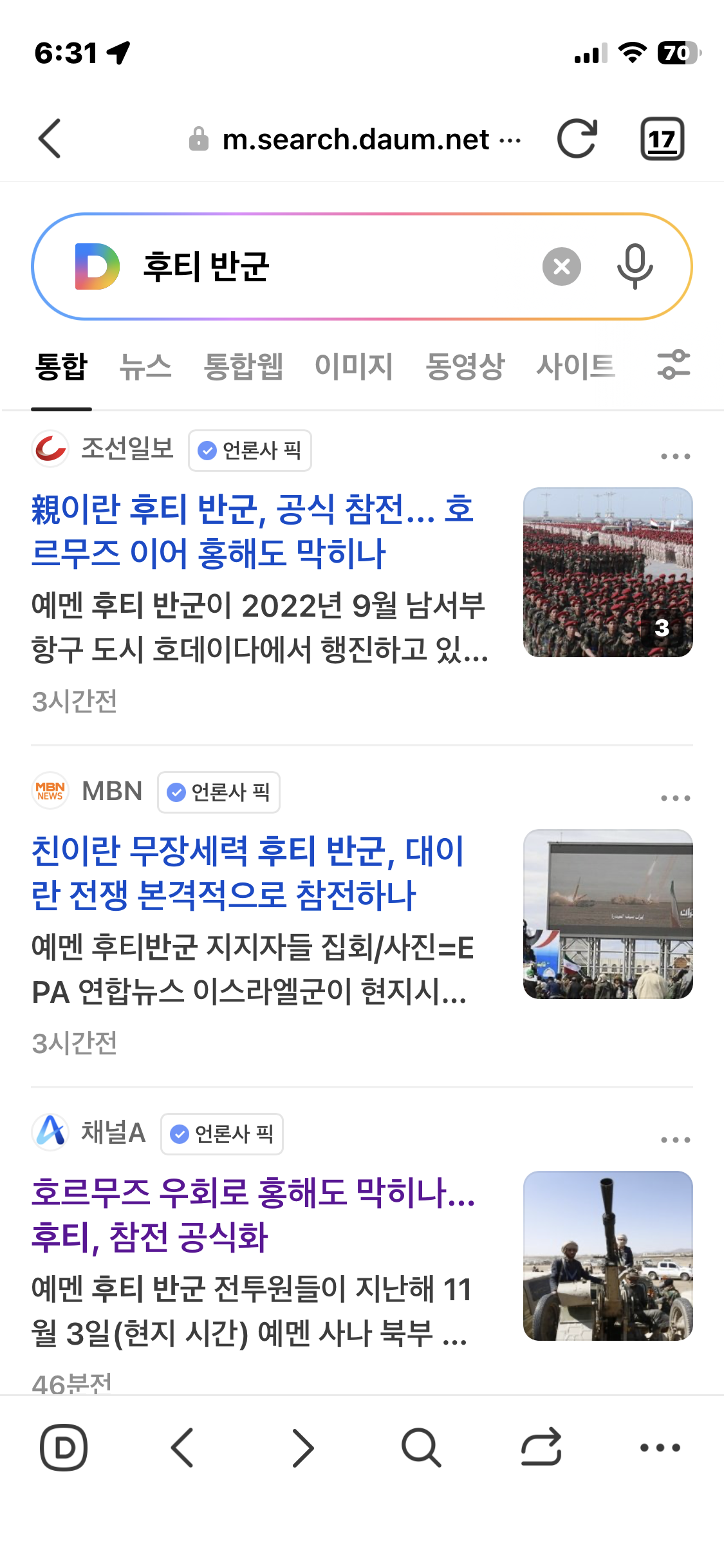Open search filter settings
The width and height of the screenshot is (724, 1568).
click(x=673, y=365)
